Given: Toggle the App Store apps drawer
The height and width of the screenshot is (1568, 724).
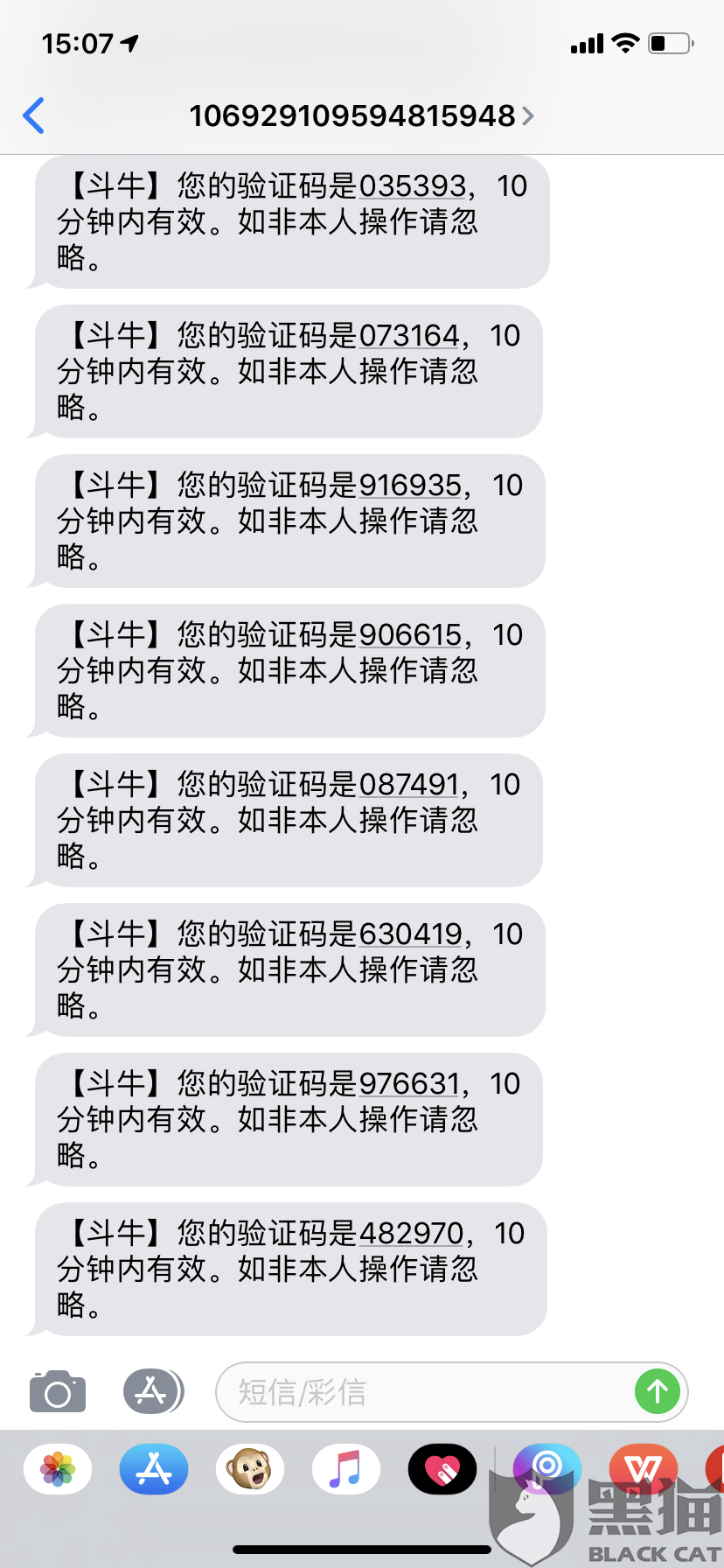Looking at the screenshot, I should (153, 1391).
